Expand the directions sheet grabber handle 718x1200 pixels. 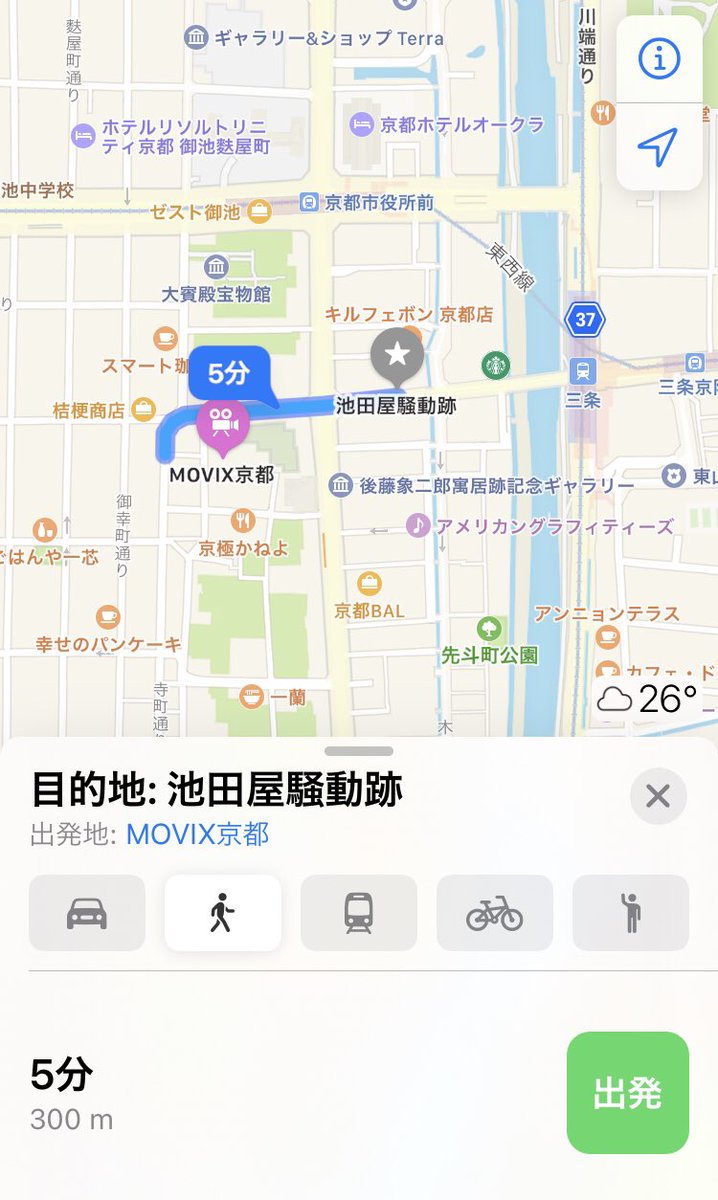click(359, 751)
